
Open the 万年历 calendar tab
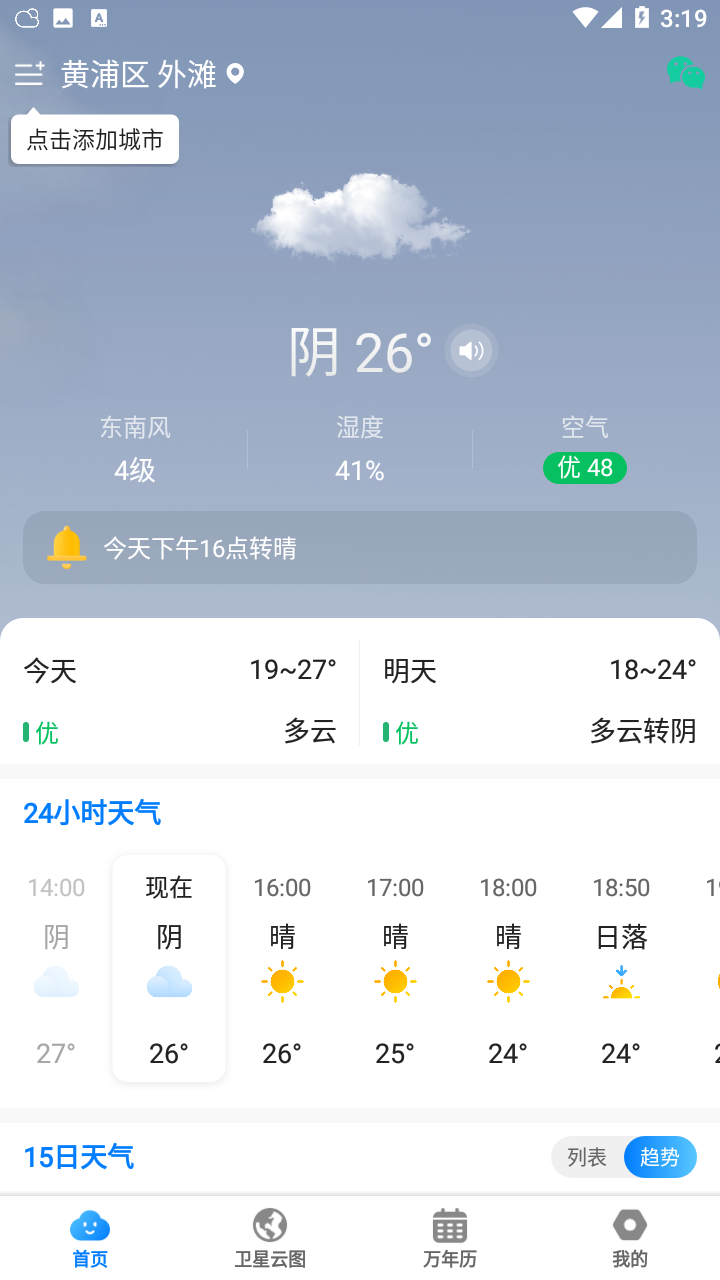[450, 1238]
